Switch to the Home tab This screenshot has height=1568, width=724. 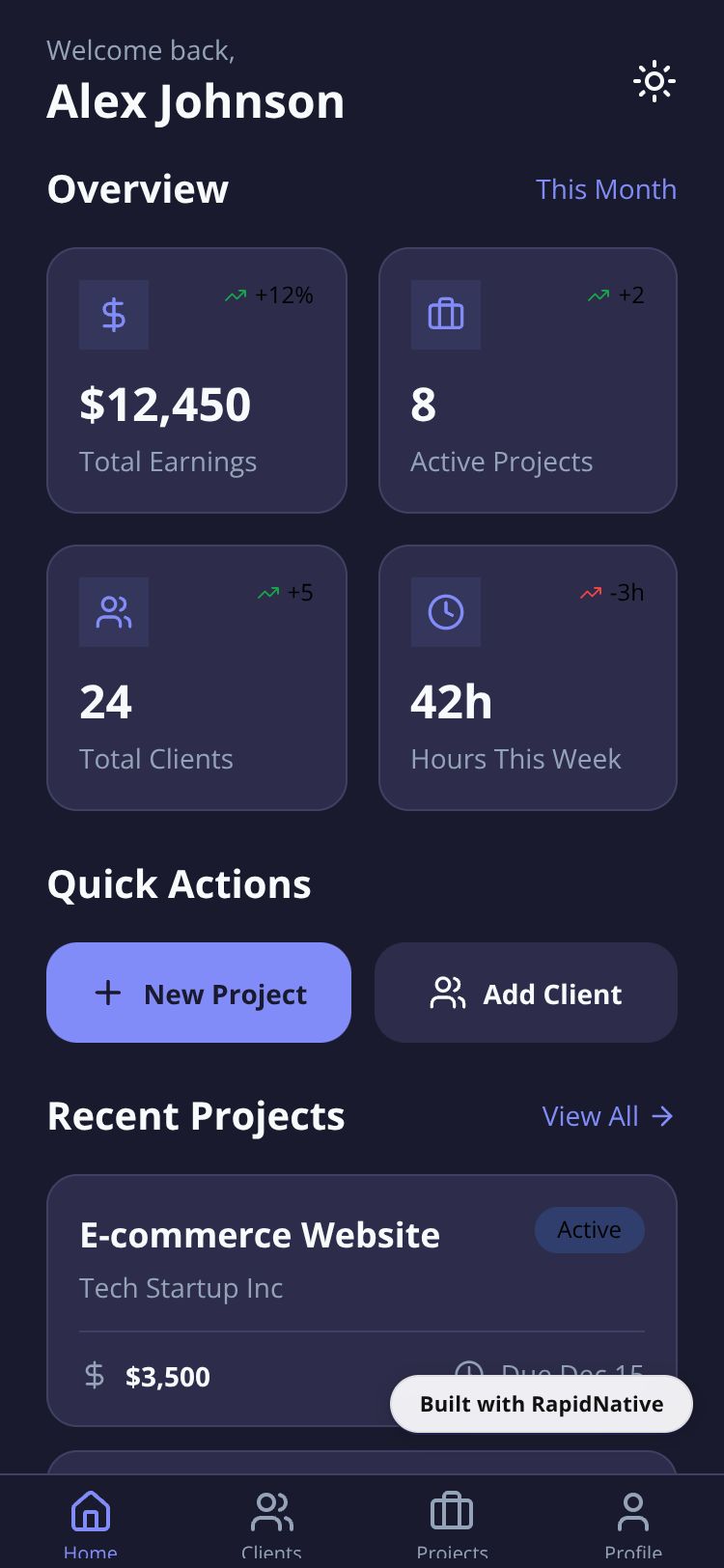point(91,1521)
